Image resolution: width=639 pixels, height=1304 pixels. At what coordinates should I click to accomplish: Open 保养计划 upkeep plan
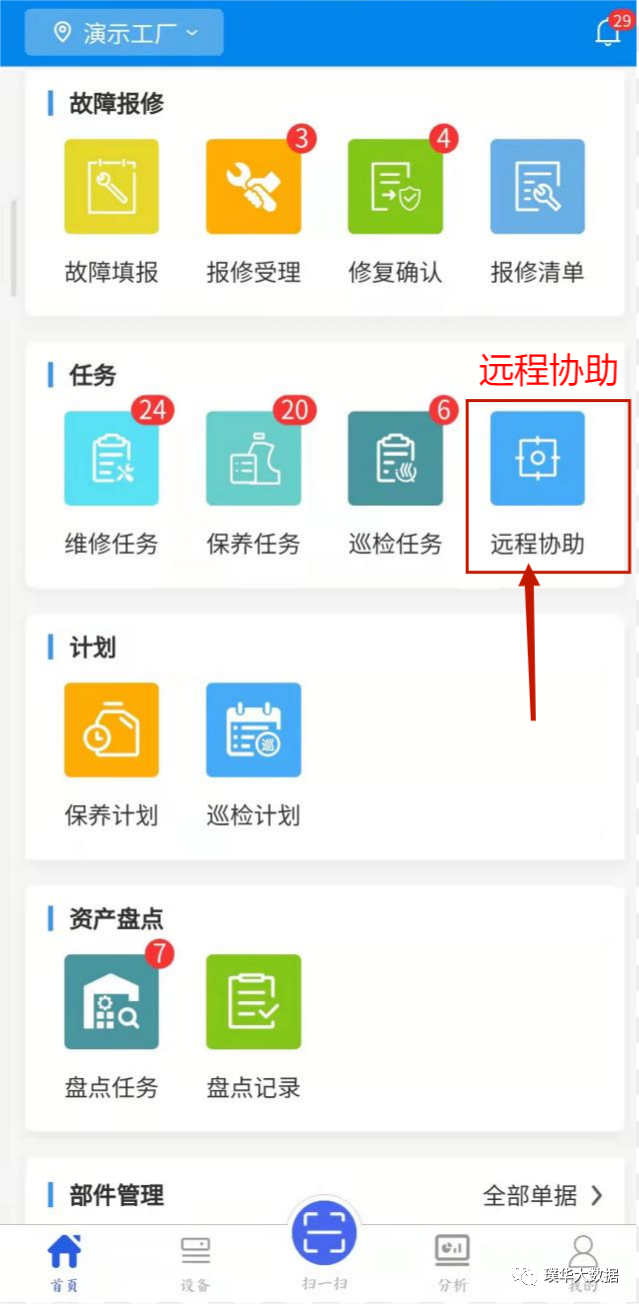(x=111, y=731)
